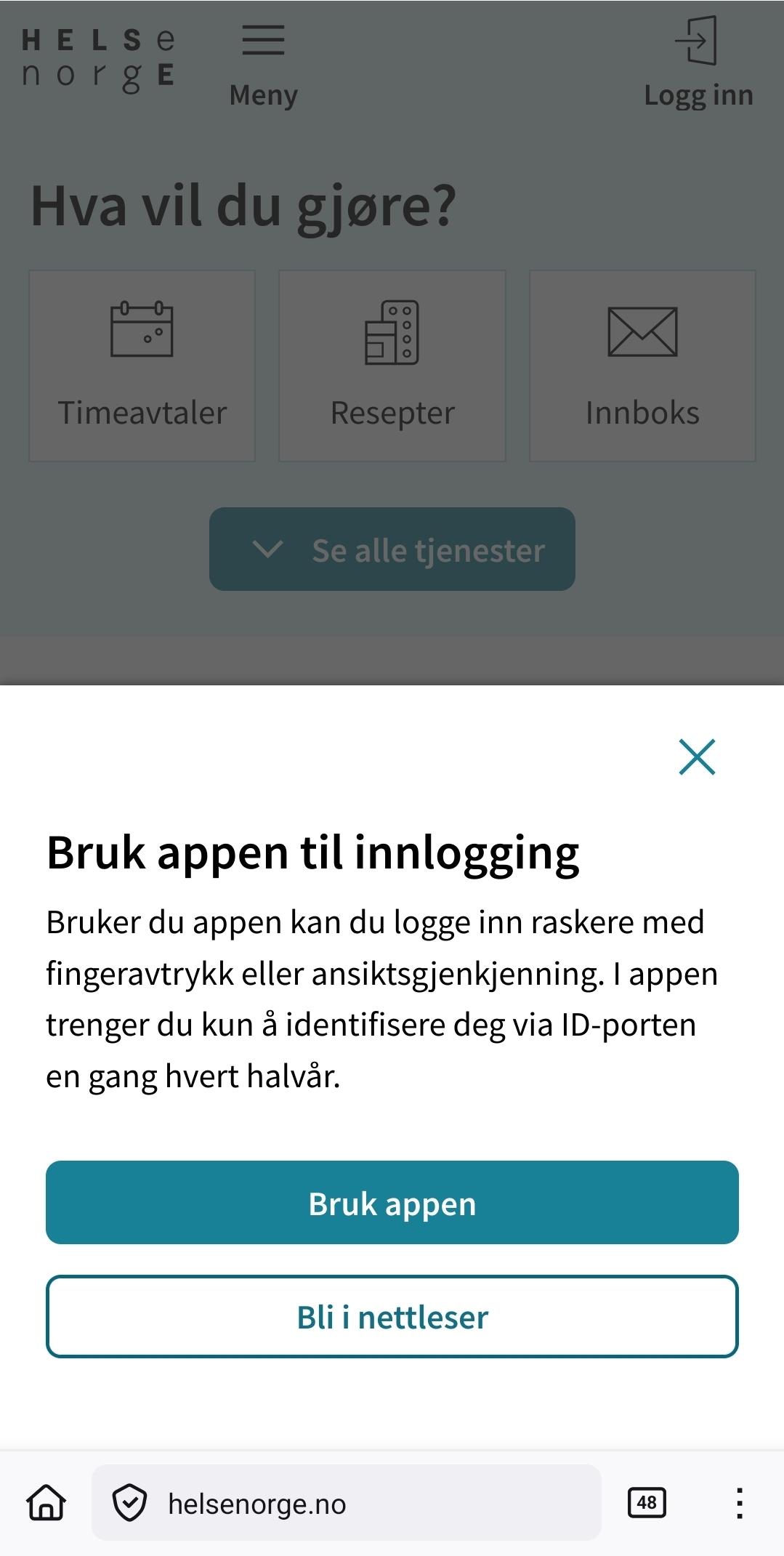Choose Bli i nettleser

coord(392,1316)
